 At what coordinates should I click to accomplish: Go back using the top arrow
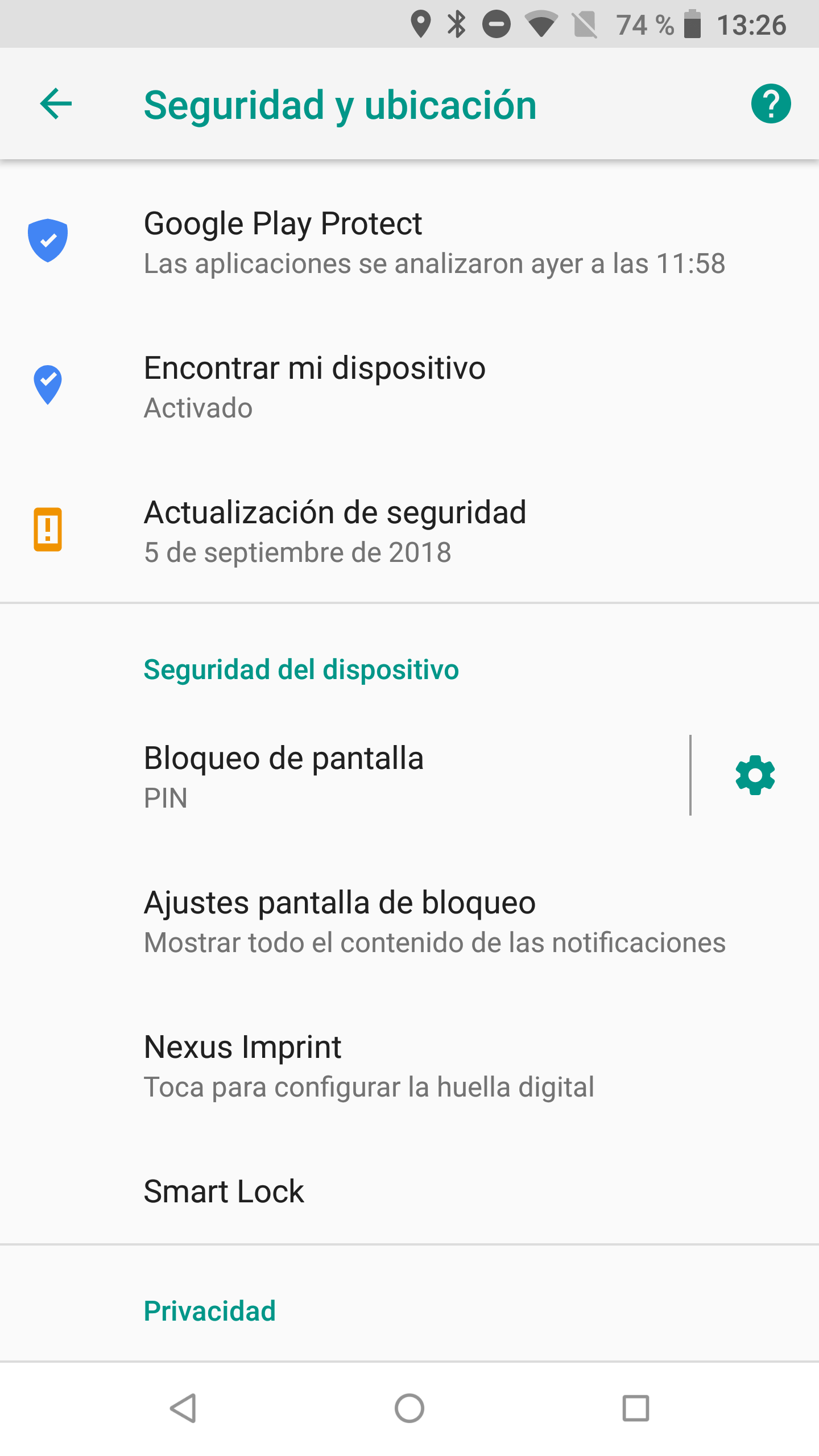coord(56,104)
